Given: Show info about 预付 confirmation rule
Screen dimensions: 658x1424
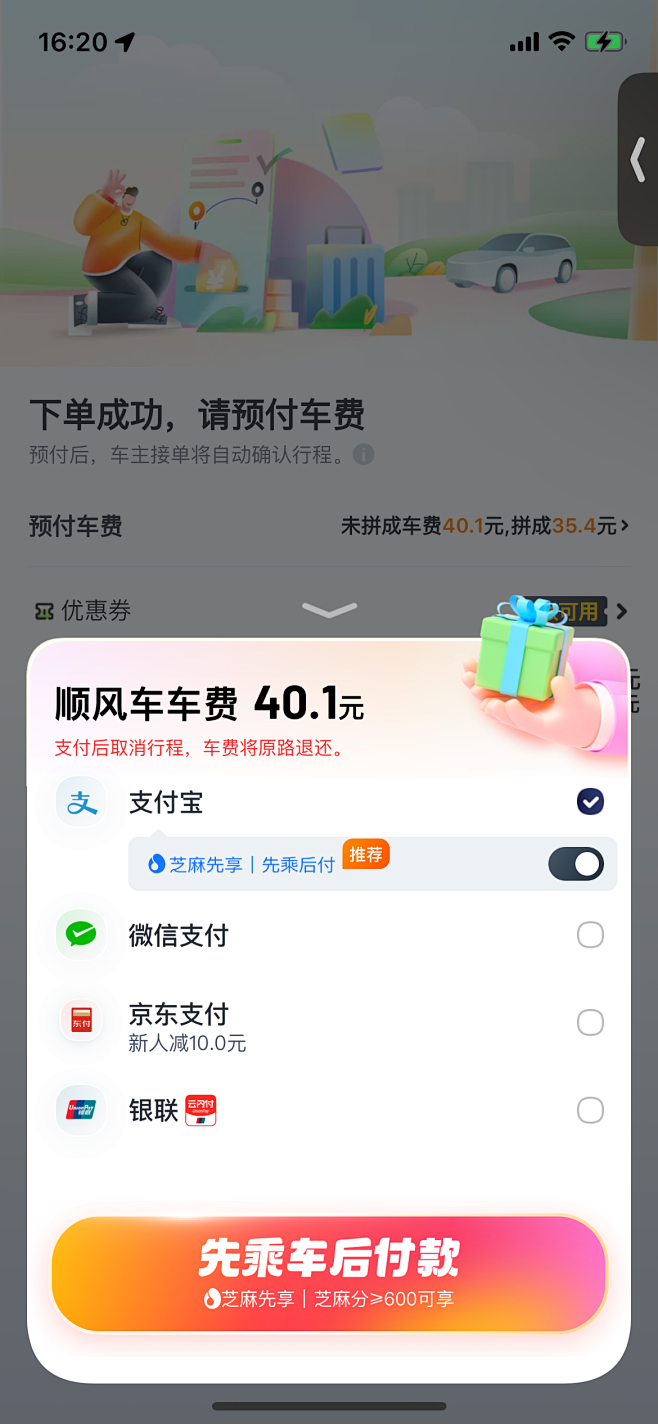Looking at the screenshot, I should click(364, 455).
